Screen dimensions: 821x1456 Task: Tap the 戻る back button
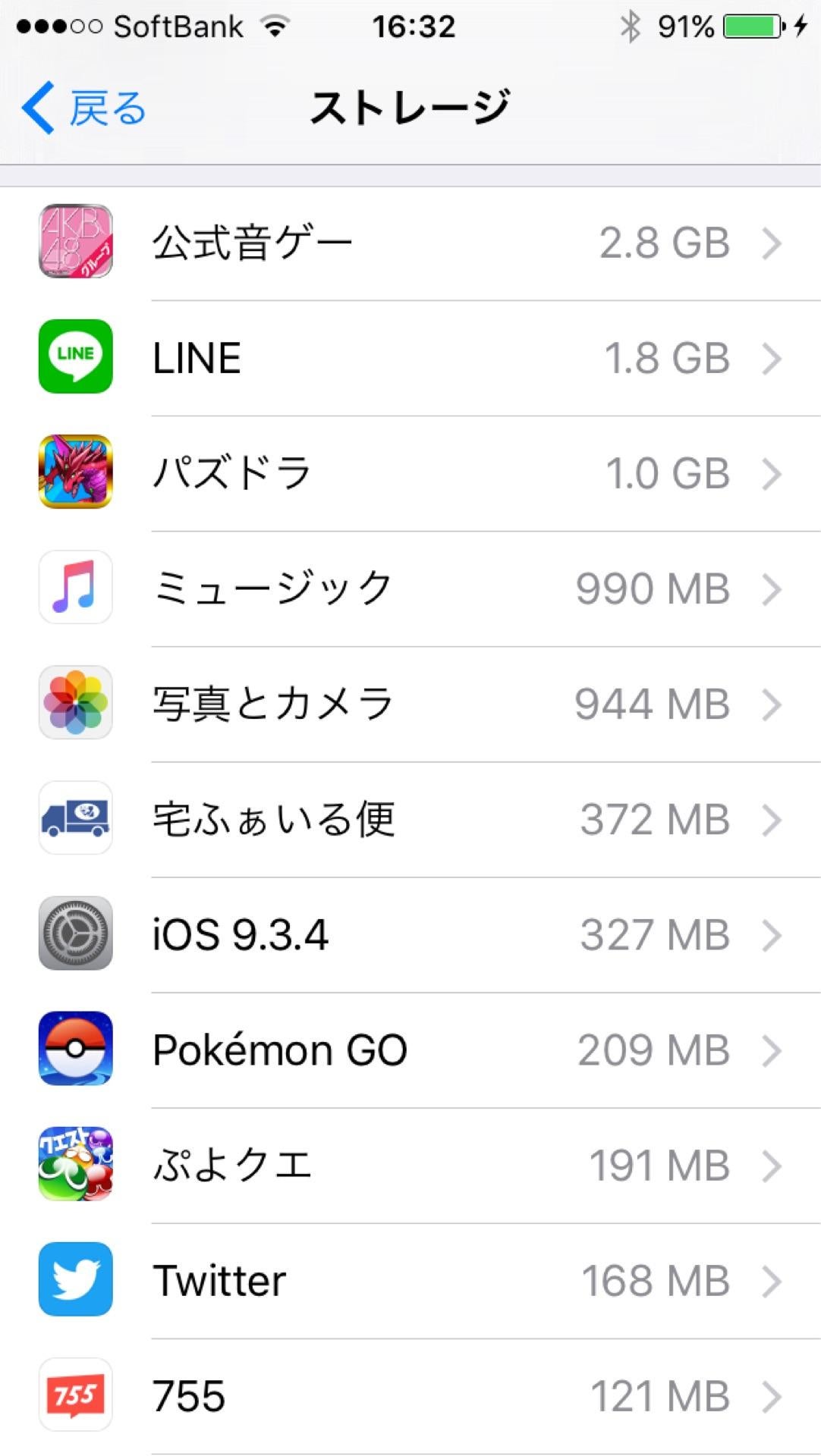[x=83, y=106]
